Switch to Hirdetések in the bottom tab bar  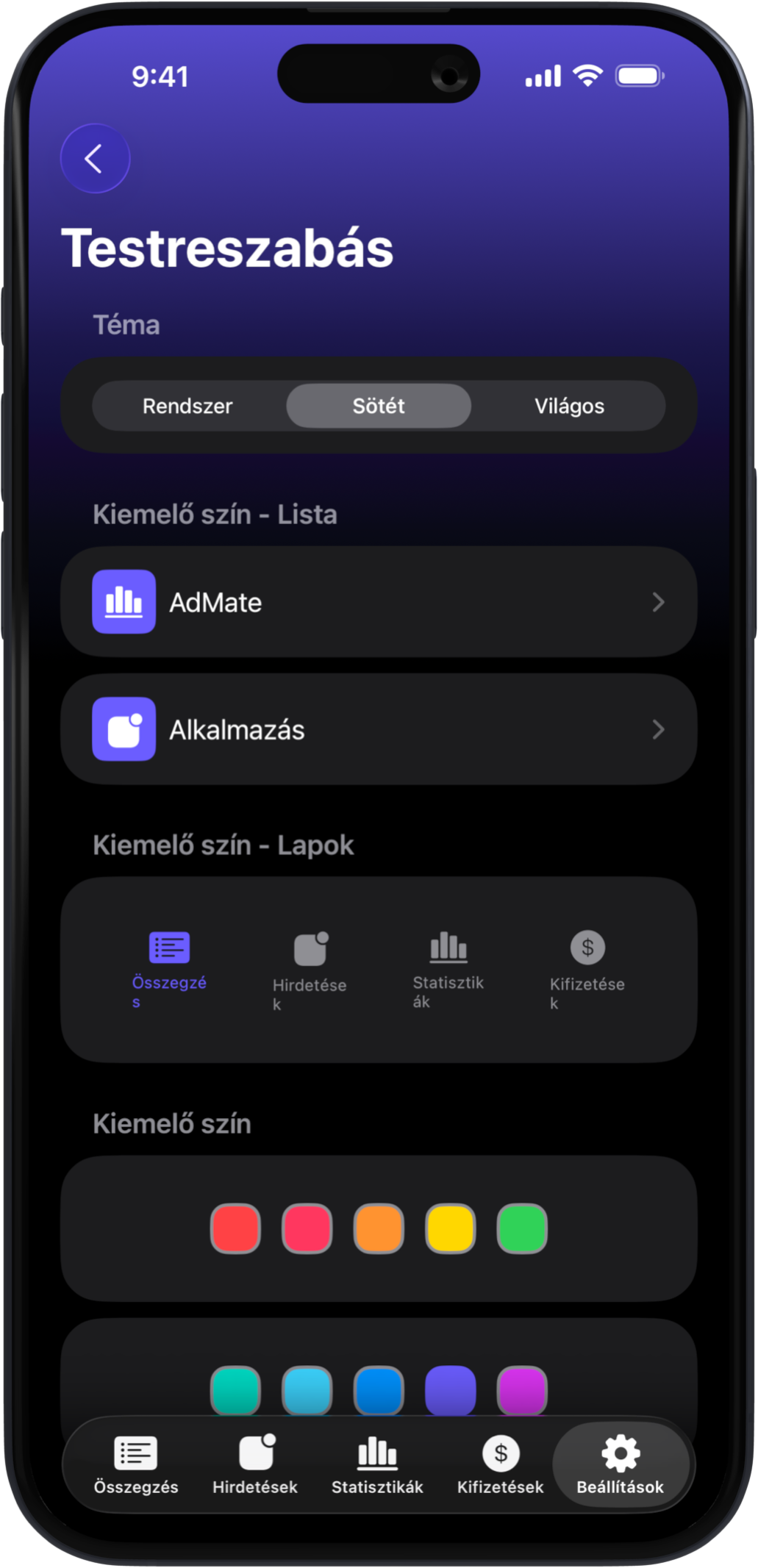click(x=255, y=1464)
